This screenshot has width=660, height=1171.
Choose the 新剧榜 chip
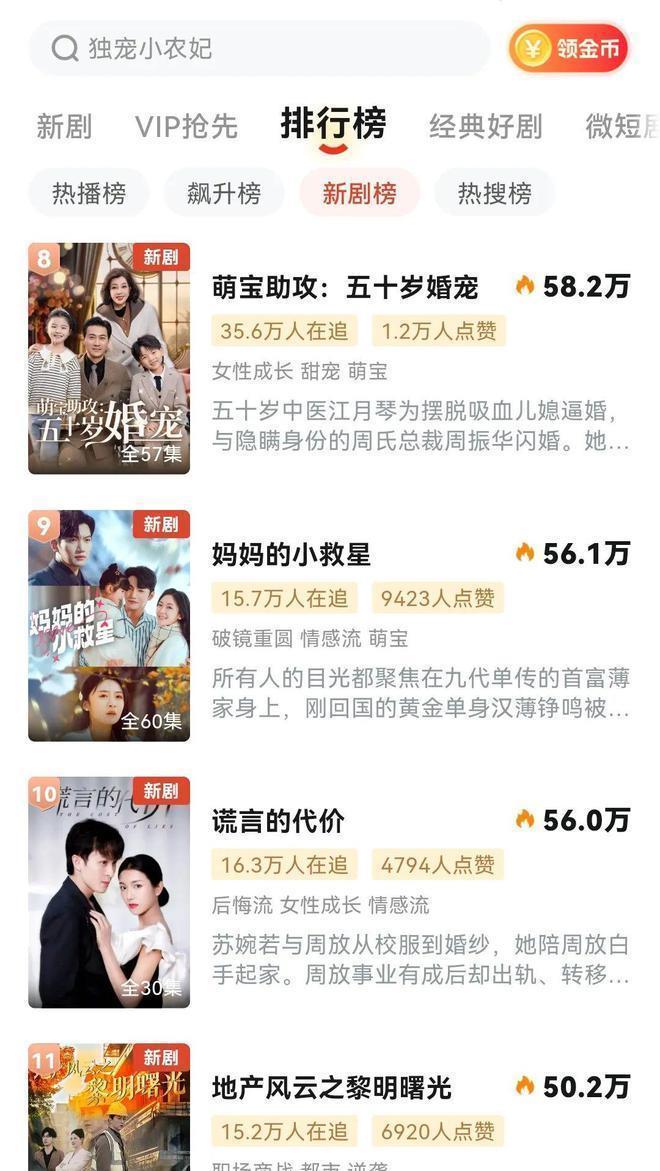coord(359,193)
